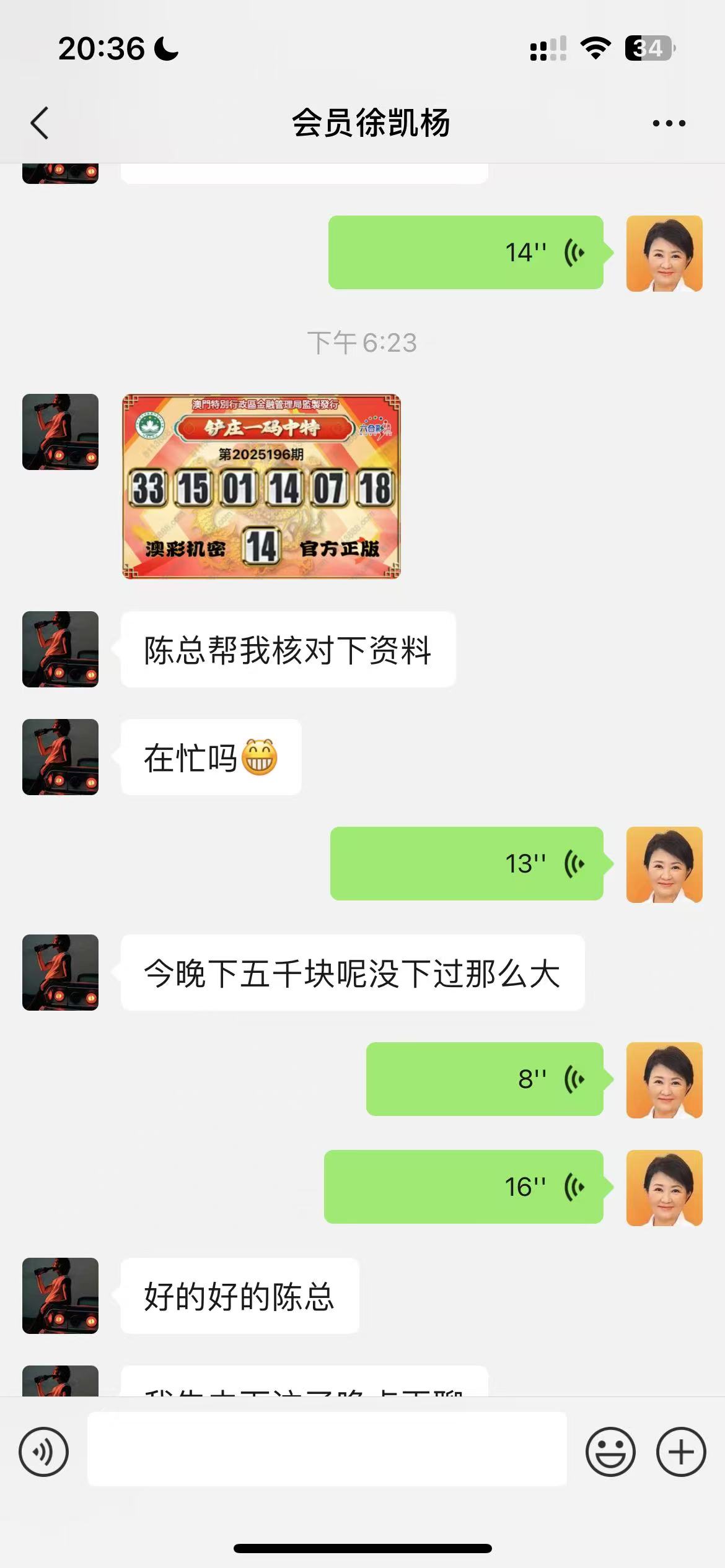Play the 16-second voice message
Image resolution: width=725 pixels, height=1568 pixels.
[464, 1187]
